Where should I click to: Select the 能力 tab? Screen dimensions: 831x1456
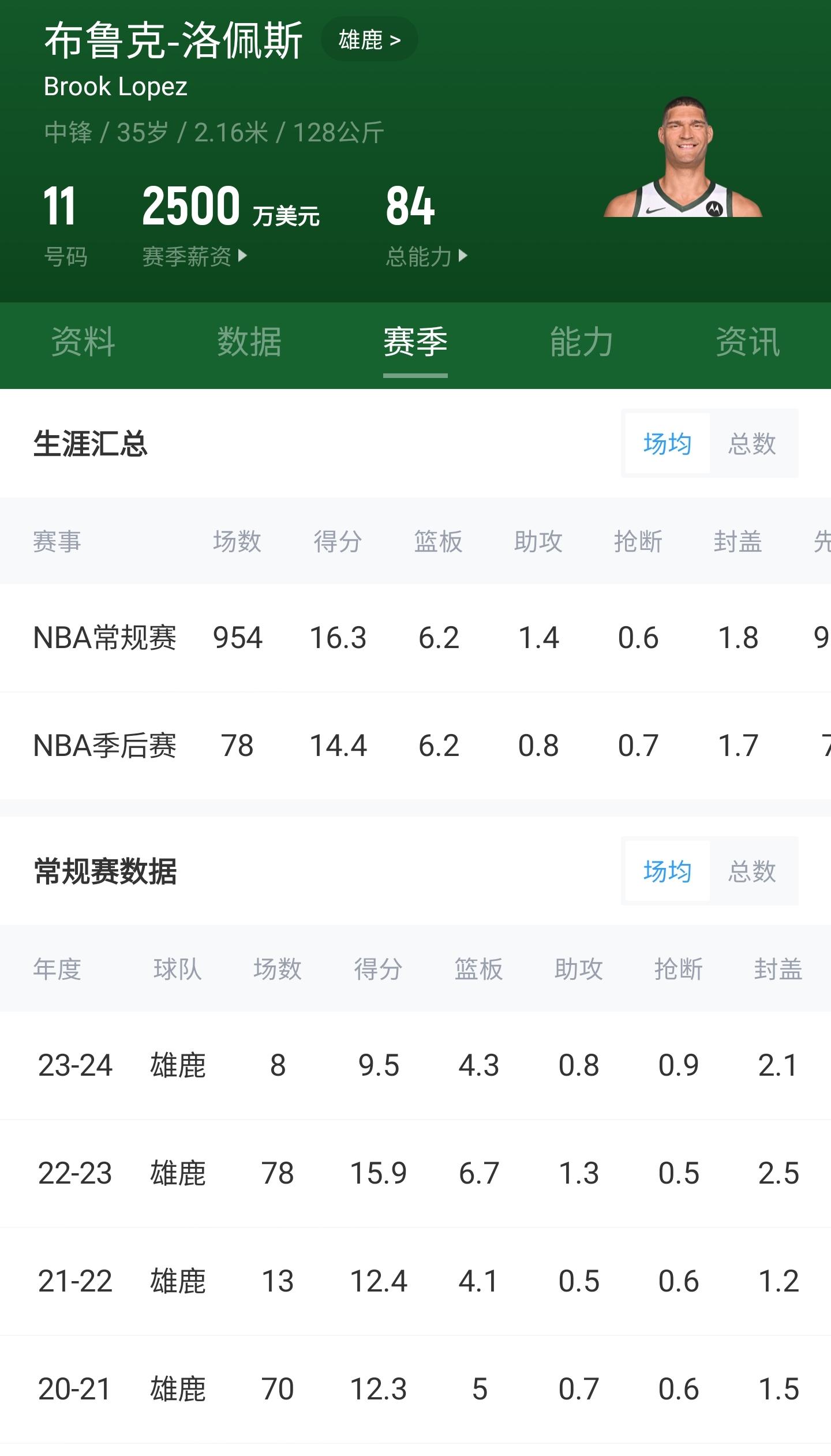pyautogui.click(x=582, y=342)
